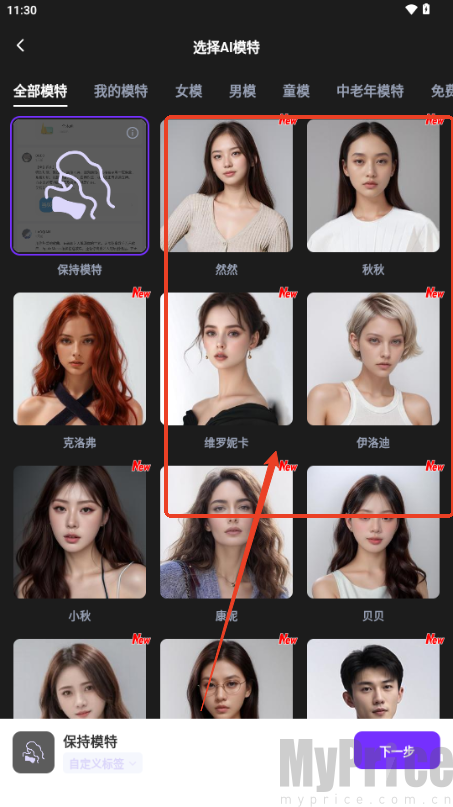The height and width of the screenshot is (807, 453).
Task: Expand the 自定义标签 dropdown
Action: click(x=102, y=764)
